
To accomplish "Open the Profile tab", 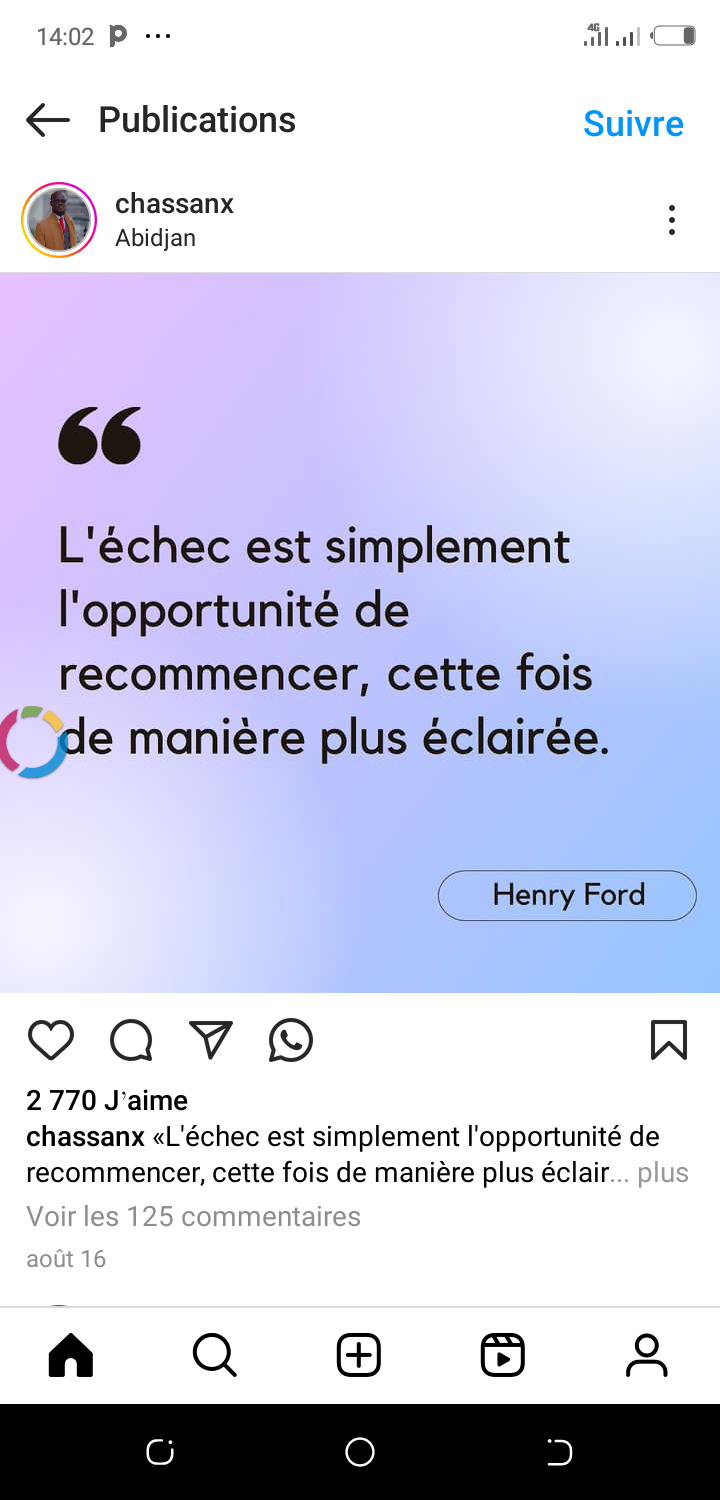I will [x=647, y=1356].
